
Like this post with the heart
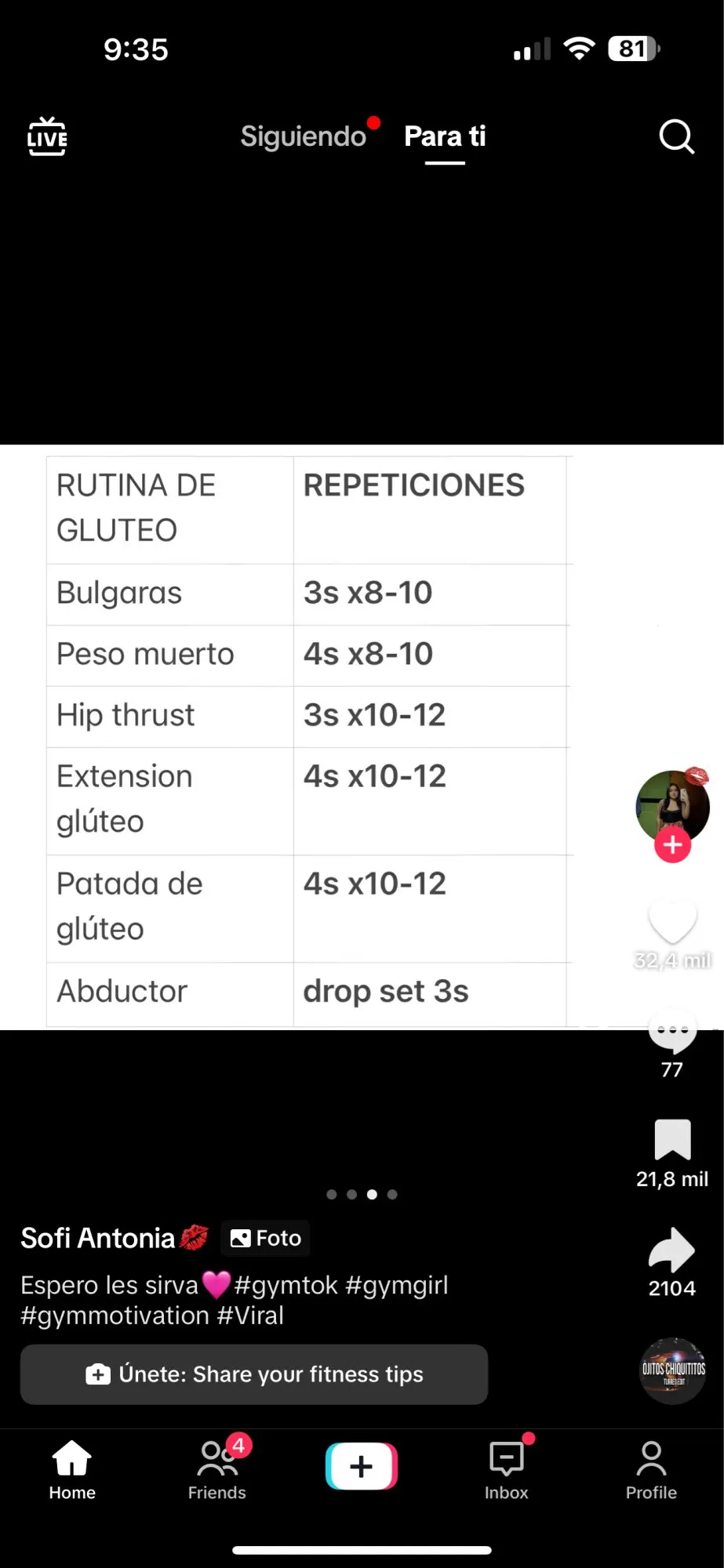point(672,920)
